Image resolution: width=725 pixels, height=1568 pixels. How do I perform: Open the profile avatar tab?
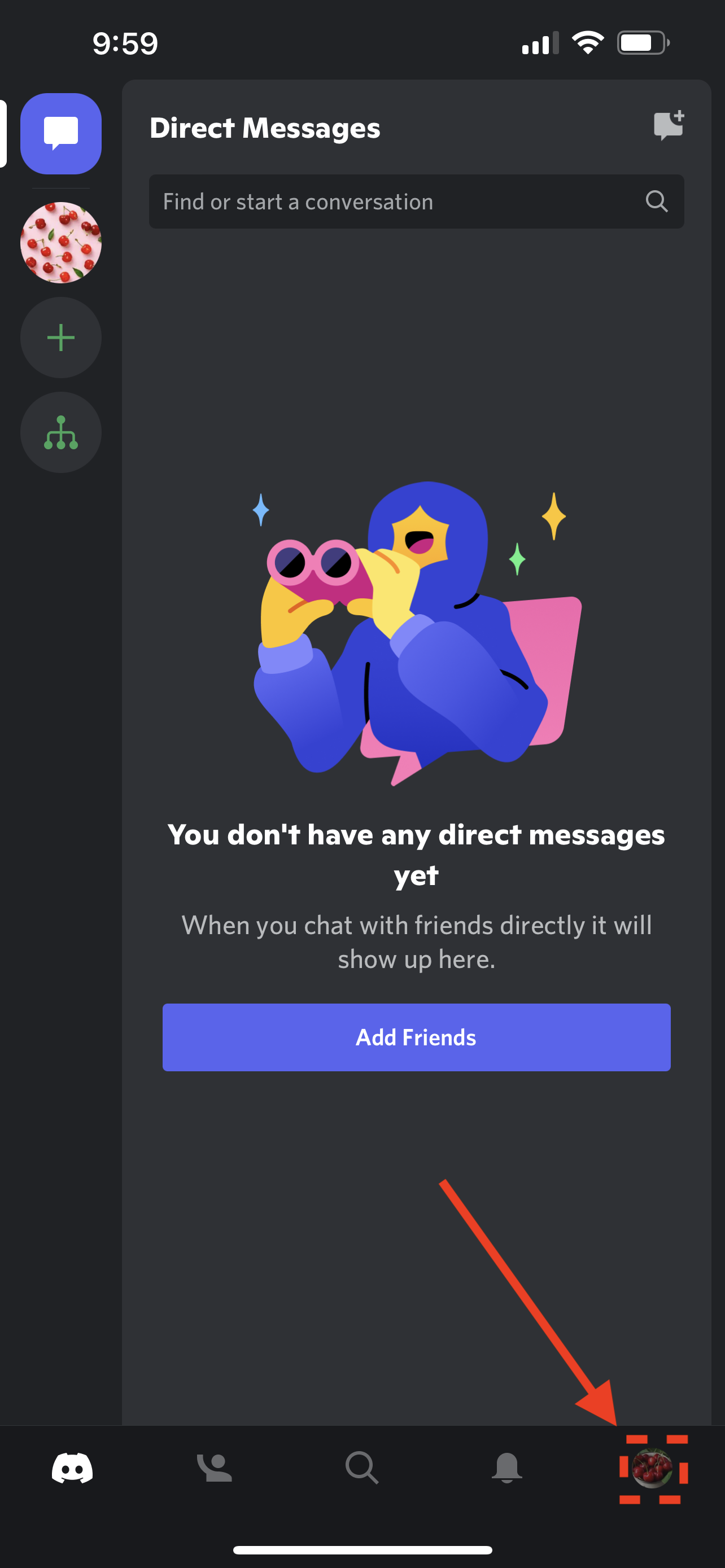click(x=653, y=1468)
